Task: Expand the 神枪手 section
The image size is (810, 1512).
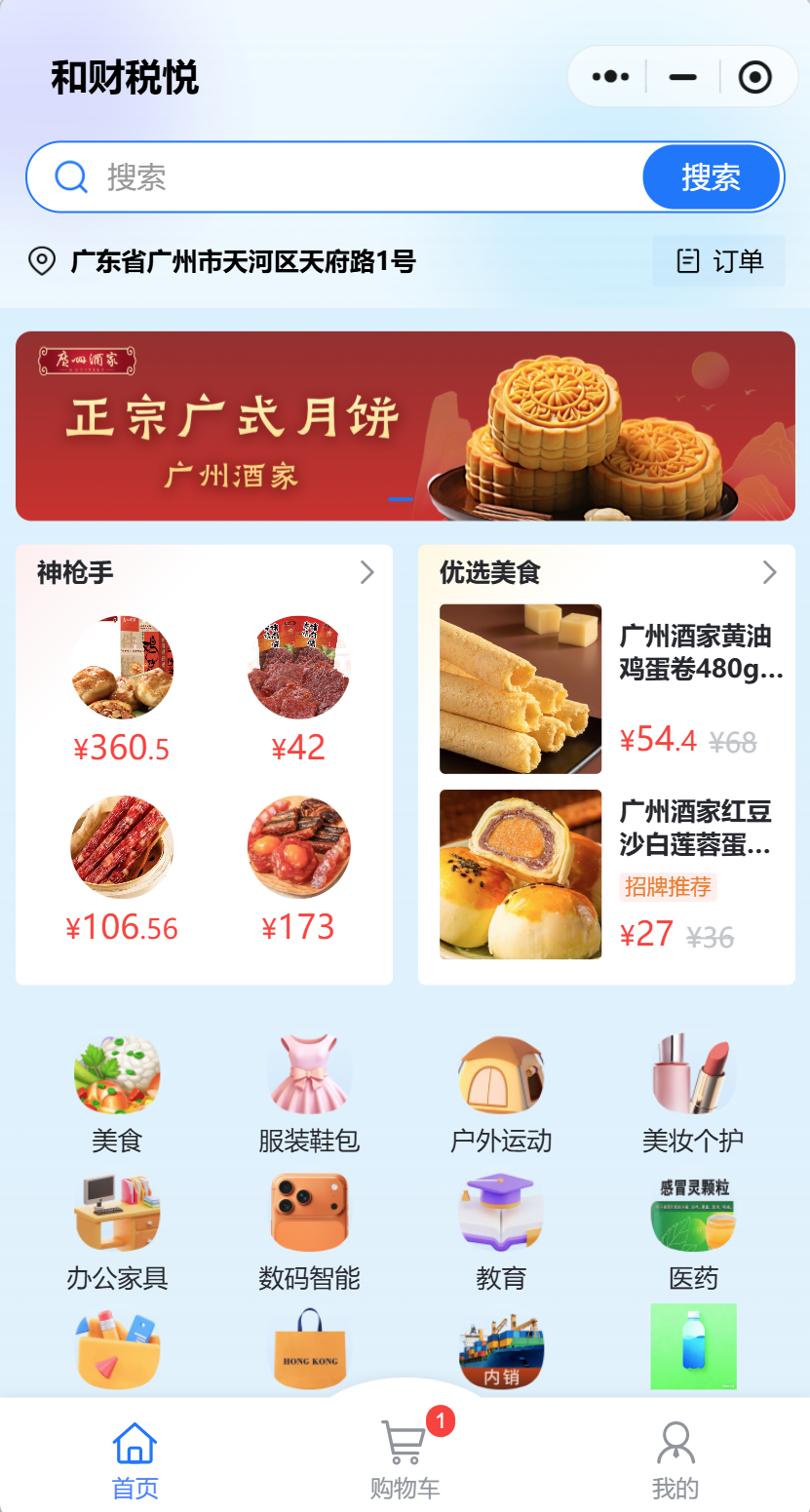Action: 366,572
